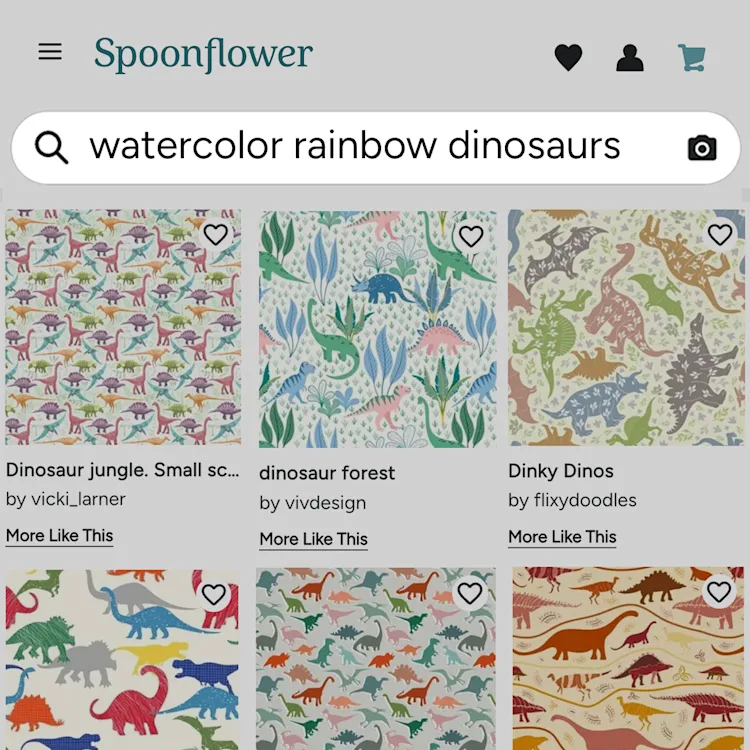Tap the search field with watercolor rainbow dinosaurs
The height and width of the screenshot is (750, 750).
pos(355,147)
